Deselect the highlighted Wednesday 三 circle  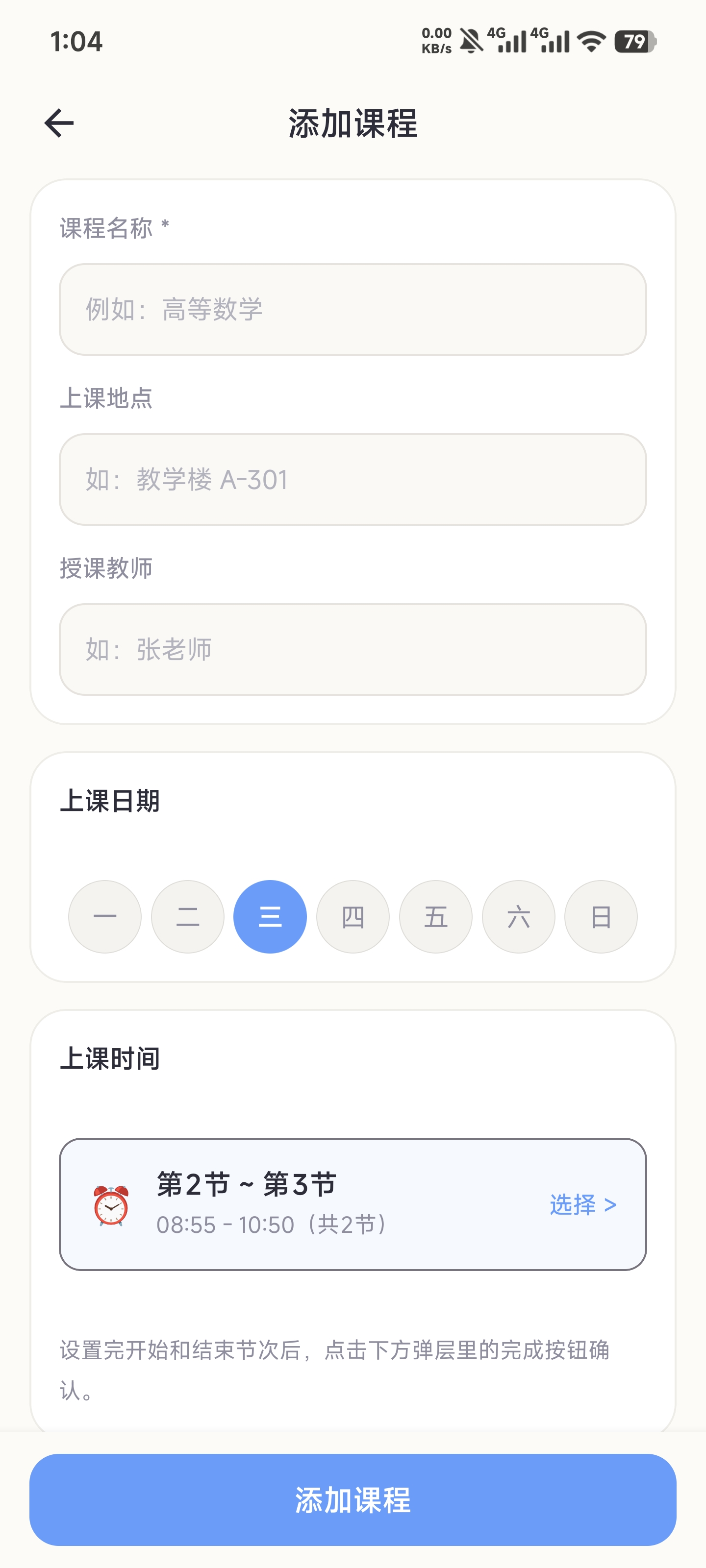point(270,916)
